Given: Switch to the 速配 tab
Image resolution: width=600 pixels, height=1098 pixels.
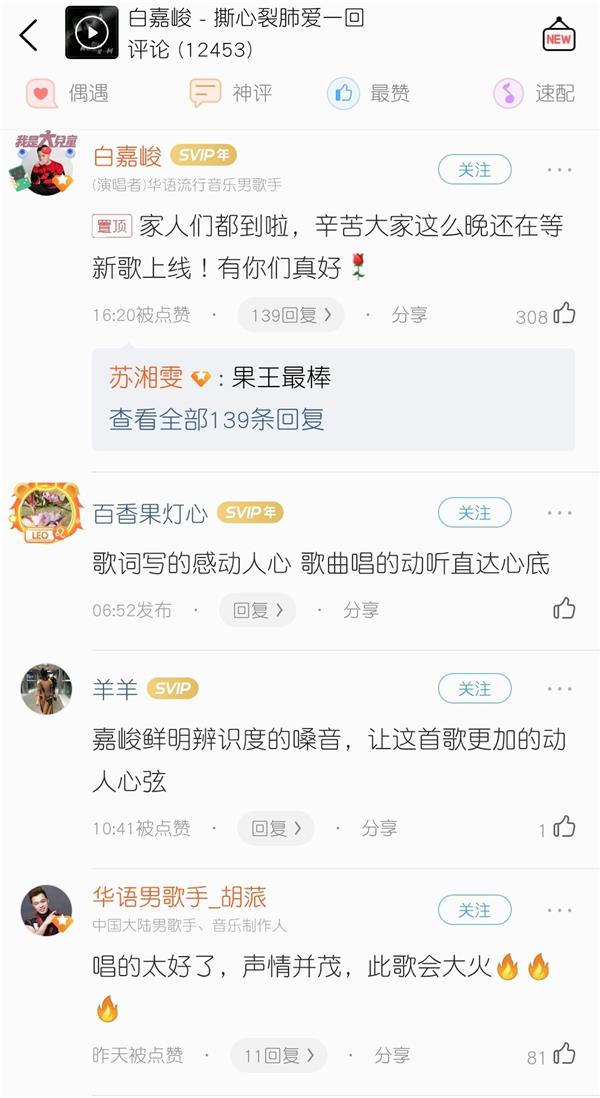Looking at the screenshot, I should (x=534, y=93).
